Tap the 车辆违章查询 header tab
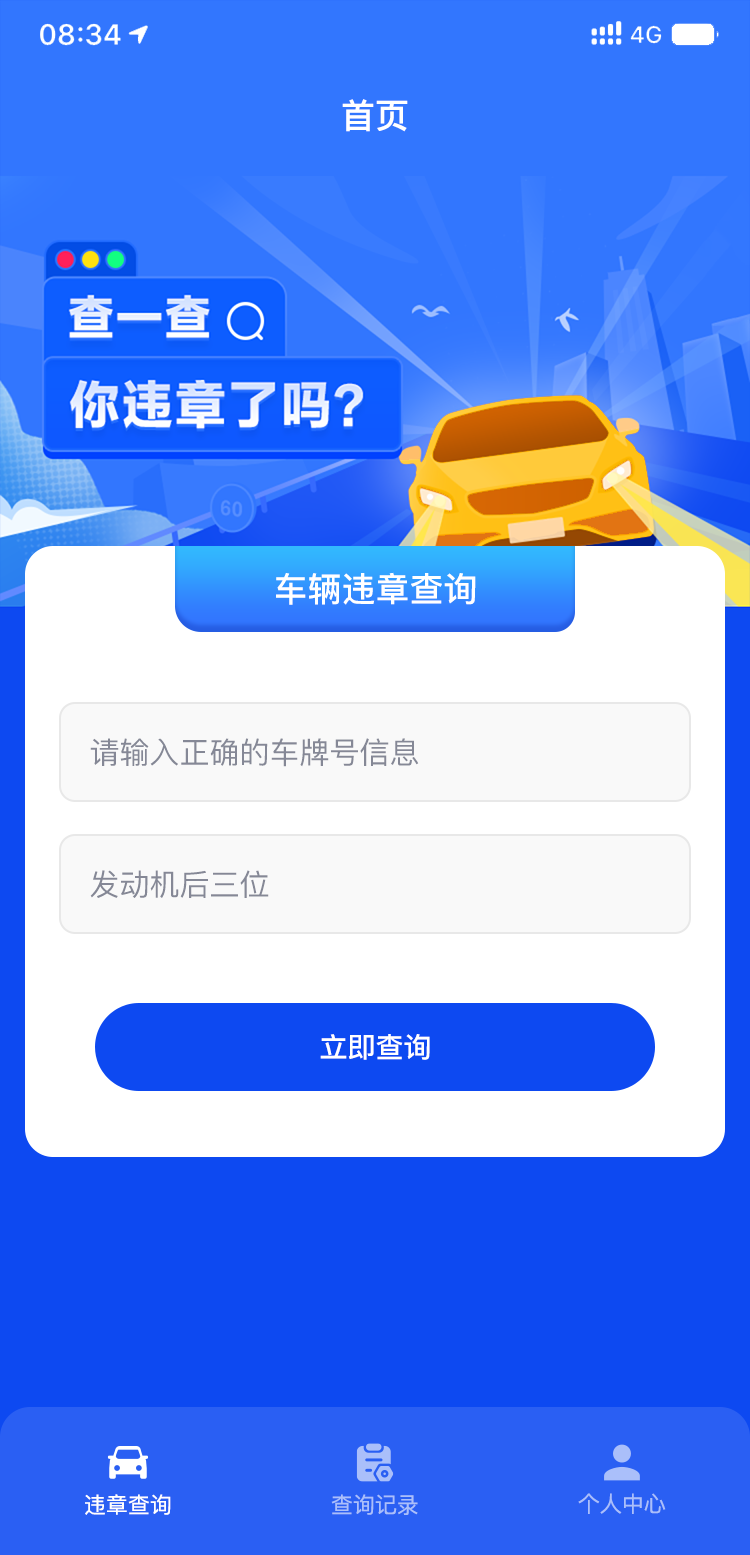Viewport: 750px width, 1555px height. (x=374, y=588)
